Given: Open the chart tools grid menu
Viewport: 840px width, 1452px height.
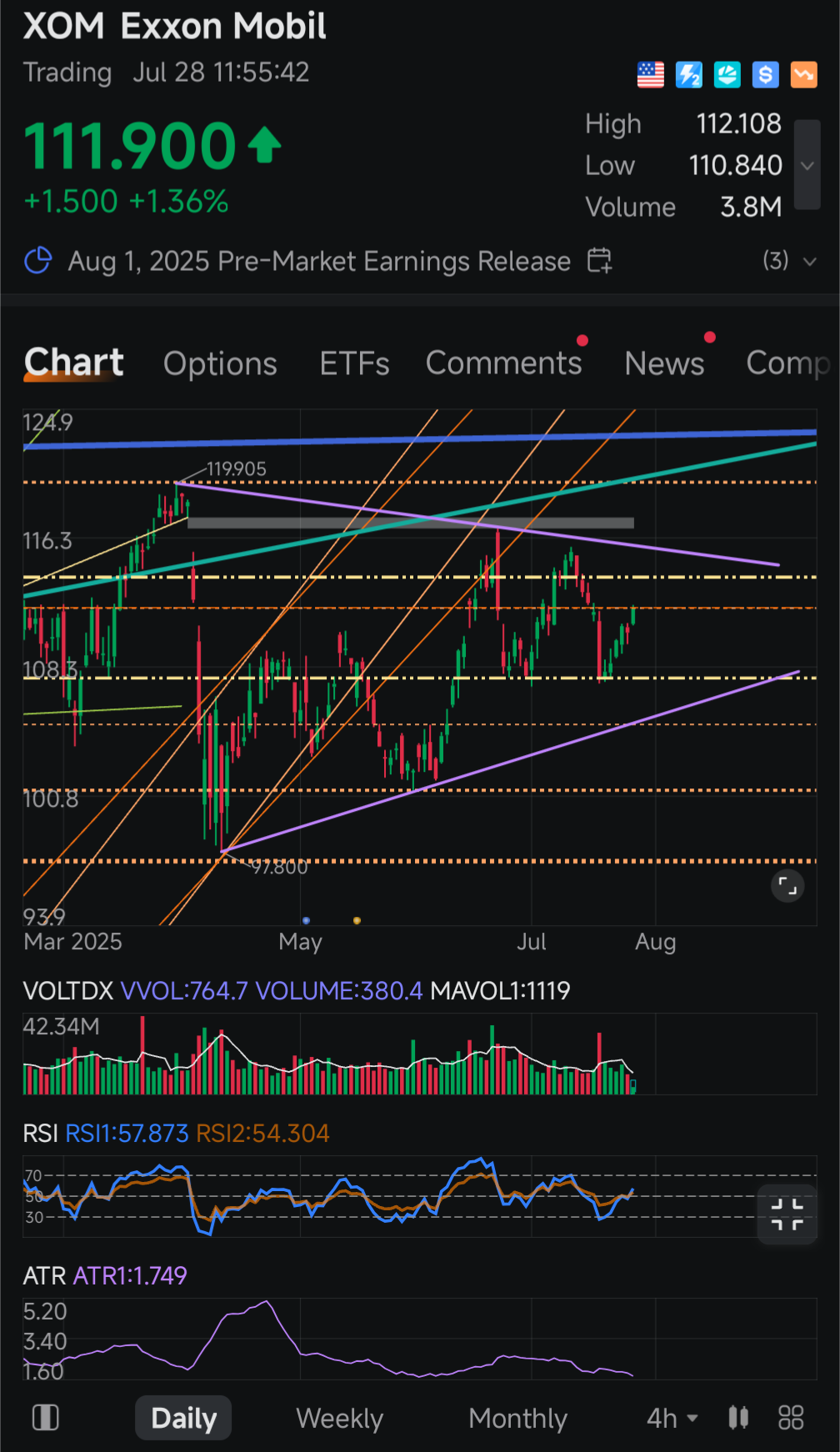Looking at the screenshot, I should point(791,1418).
